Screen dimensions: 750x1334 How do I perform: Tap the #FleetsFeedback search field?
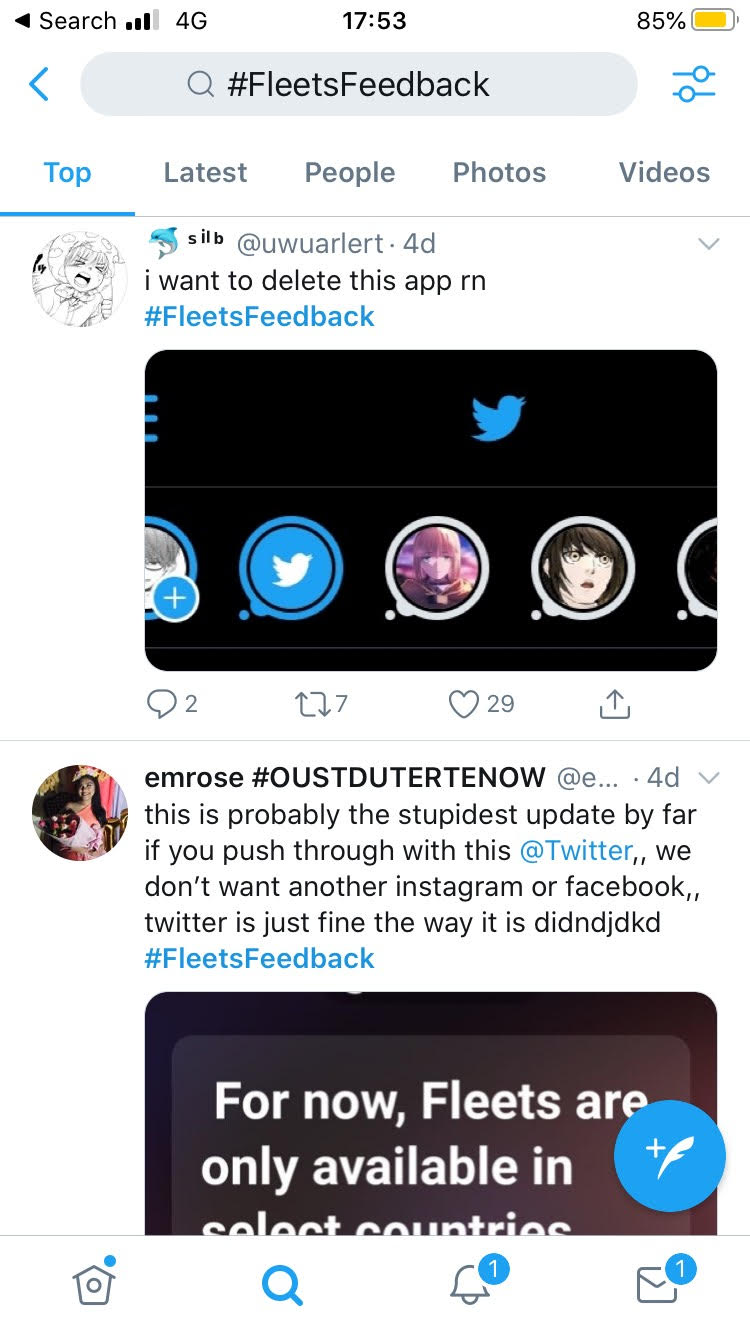coord(359,84)
